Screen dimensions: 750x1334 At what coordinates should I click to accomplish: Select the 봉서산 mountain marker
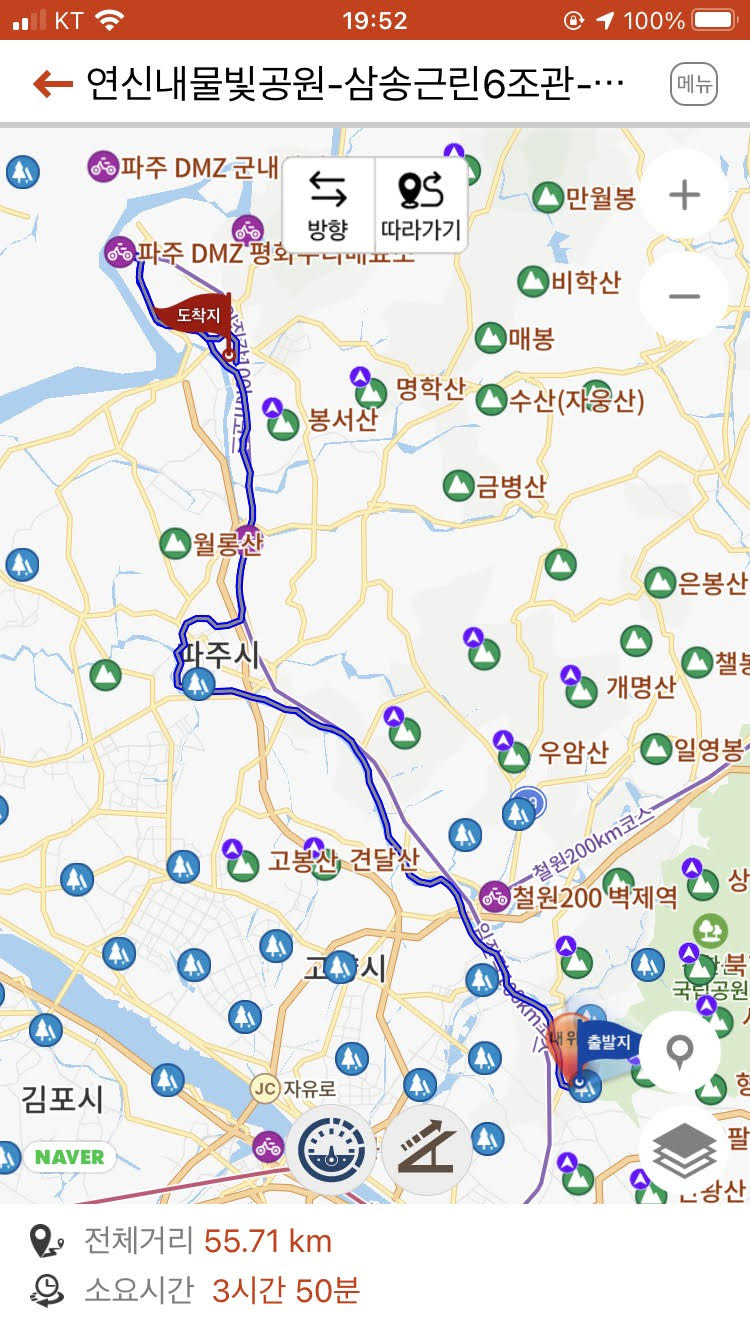(284, 423)
